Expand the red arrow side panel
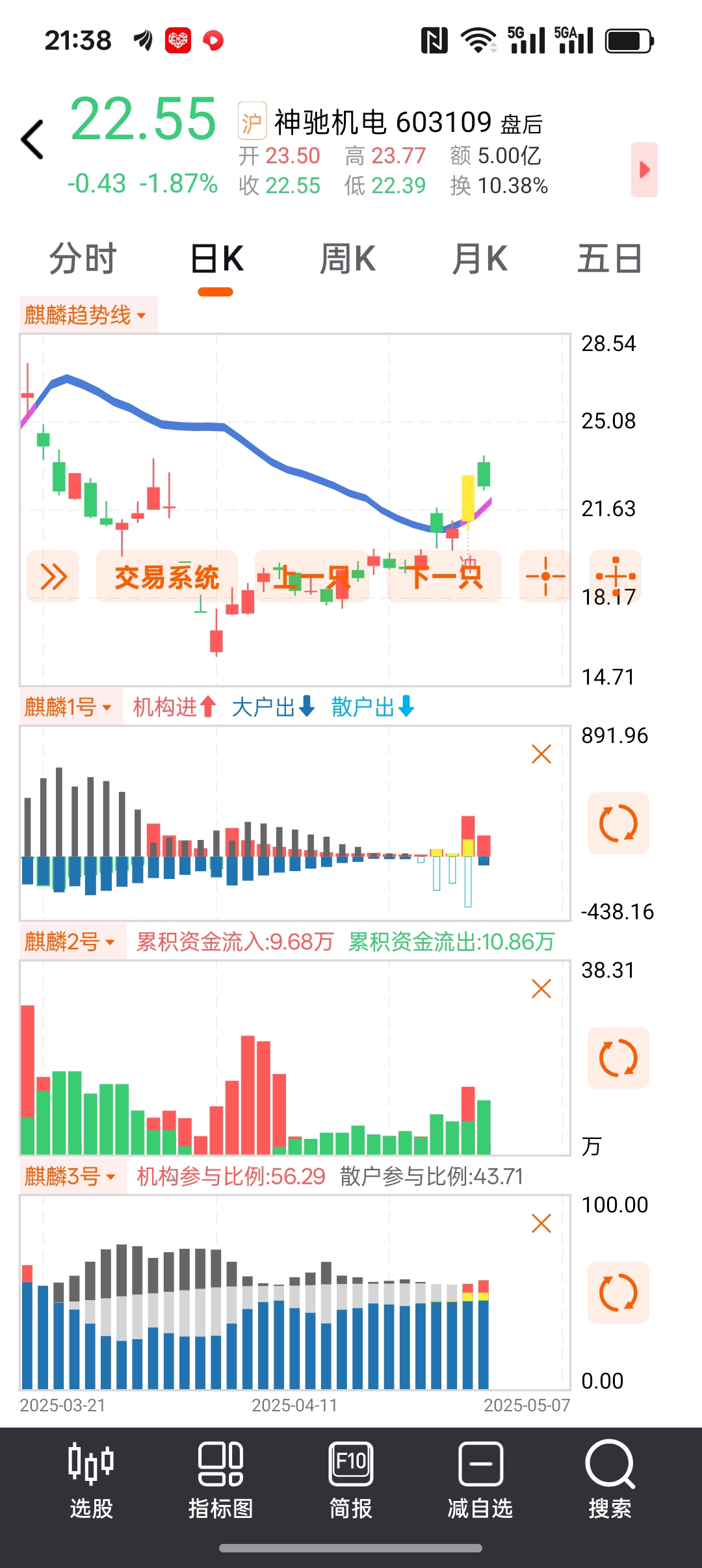 (644, 170)
